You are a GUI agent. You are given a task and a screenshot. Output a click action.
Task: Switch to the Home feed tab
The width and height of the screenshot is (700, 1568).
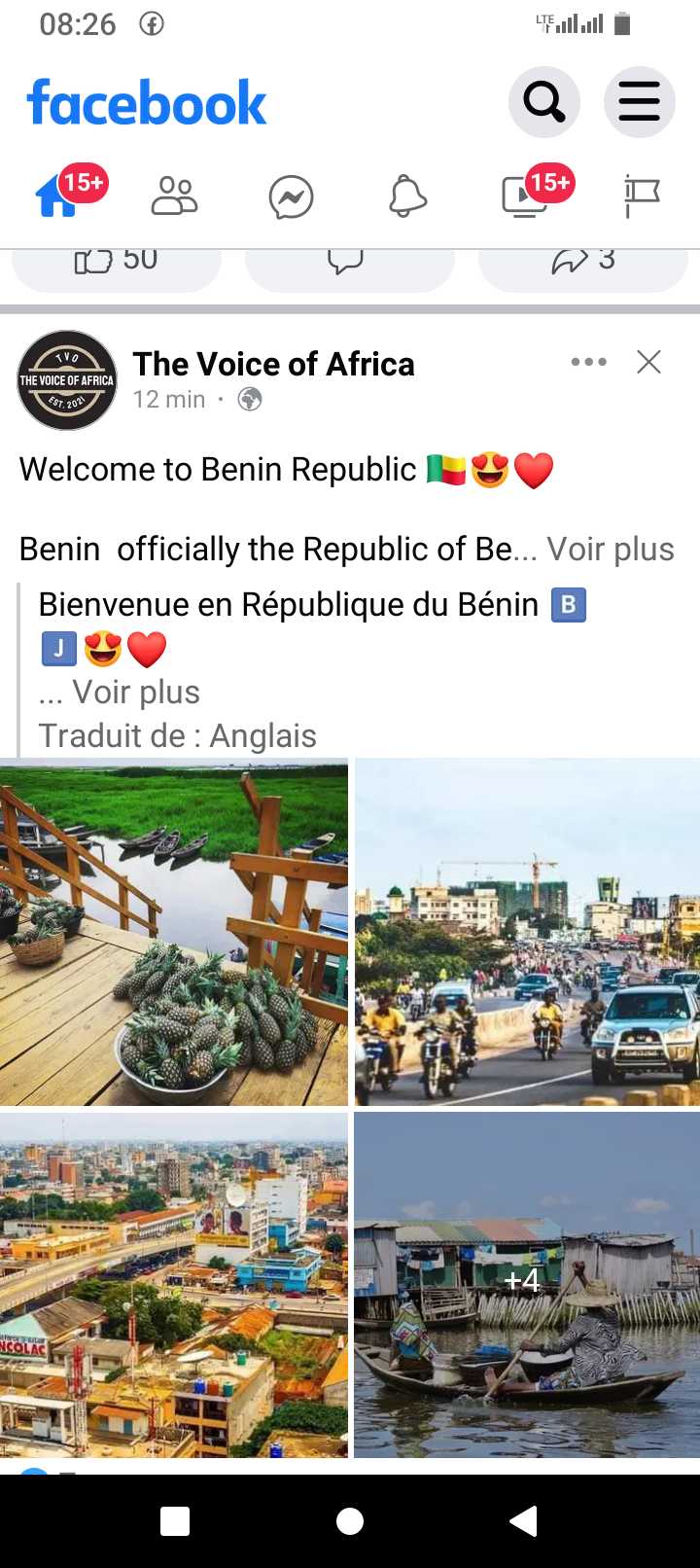click(x=58, y=197)
